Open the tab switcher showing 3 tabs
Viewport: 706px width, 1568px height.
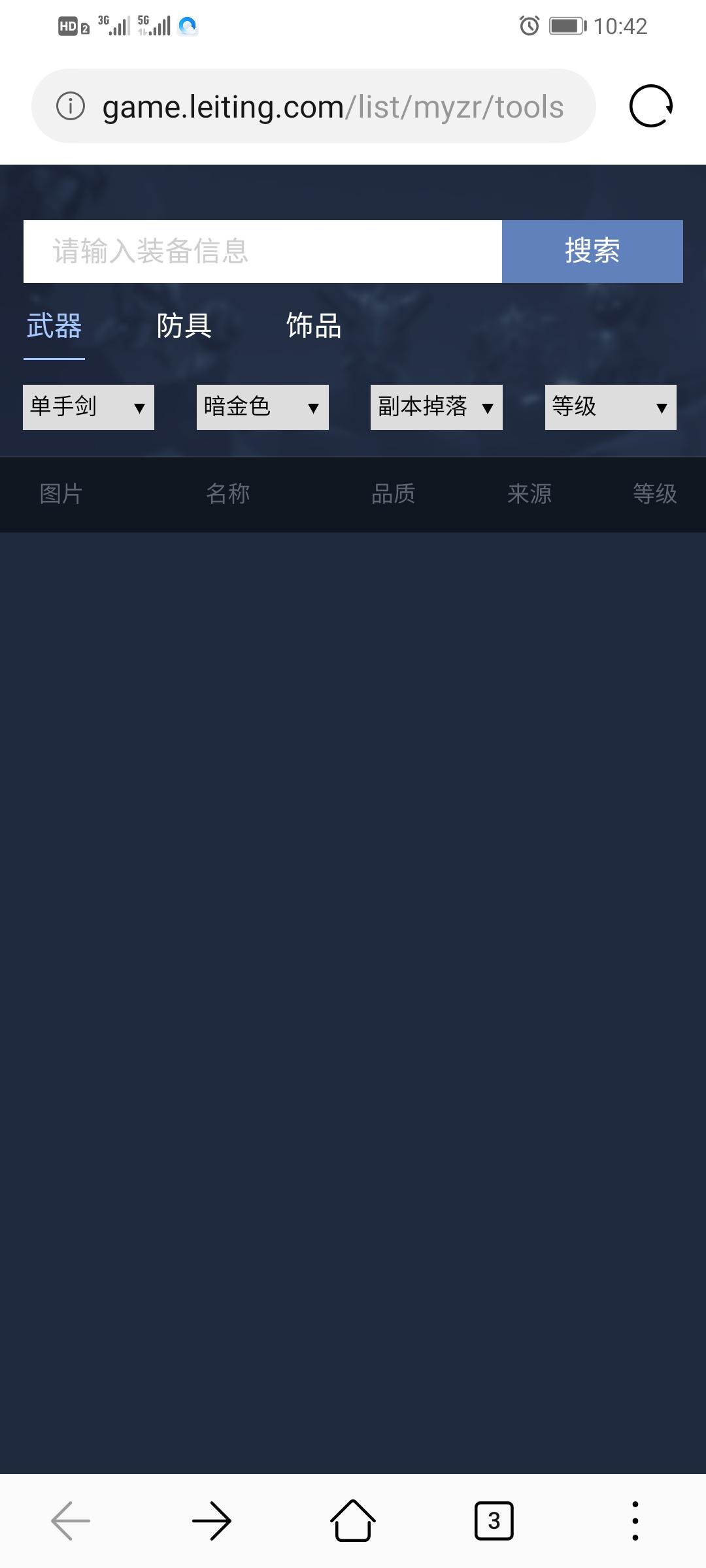pos(494,1521)
